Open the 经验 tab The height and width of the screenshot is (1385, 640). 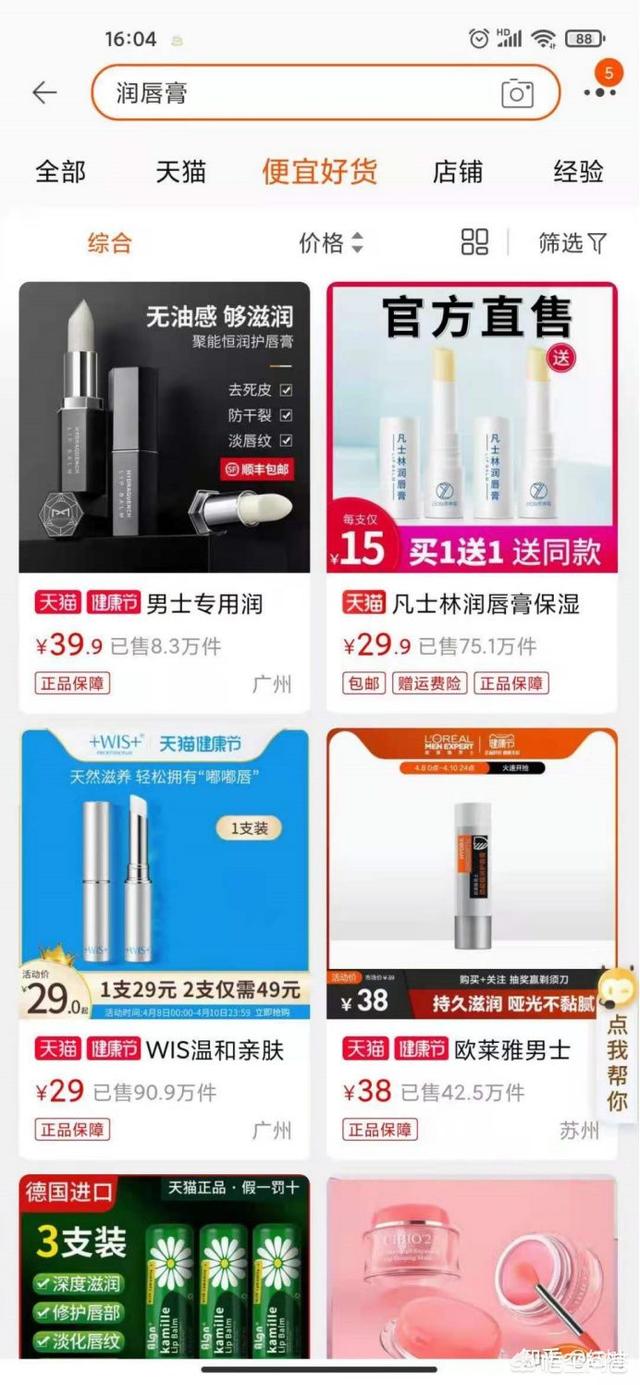pos(579,171)
